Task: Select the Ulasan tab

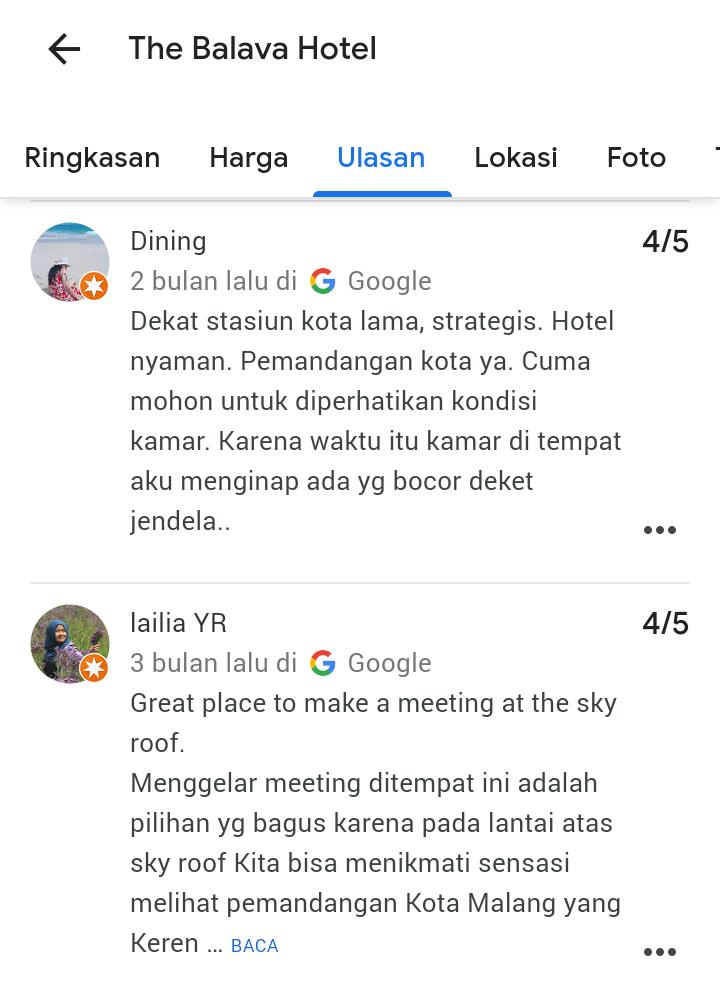Action: pyautogui.click(x=381, y=158)
